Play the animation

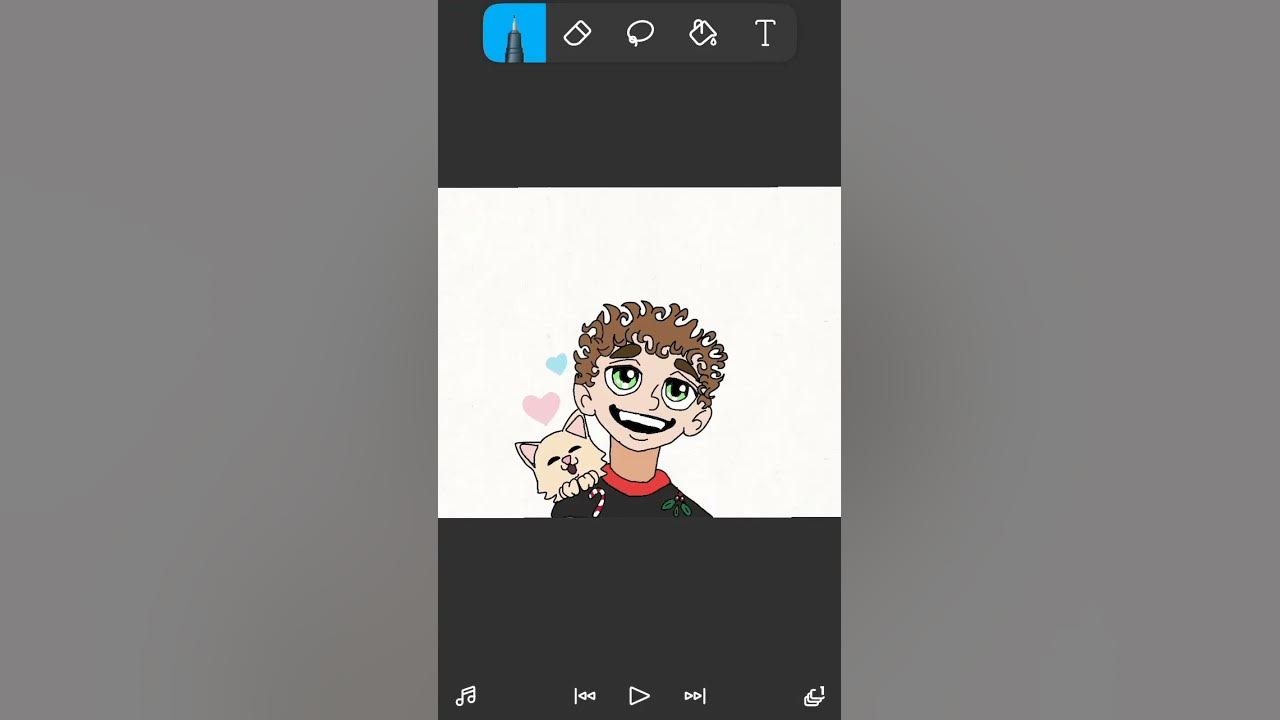[x=639, y=696]
